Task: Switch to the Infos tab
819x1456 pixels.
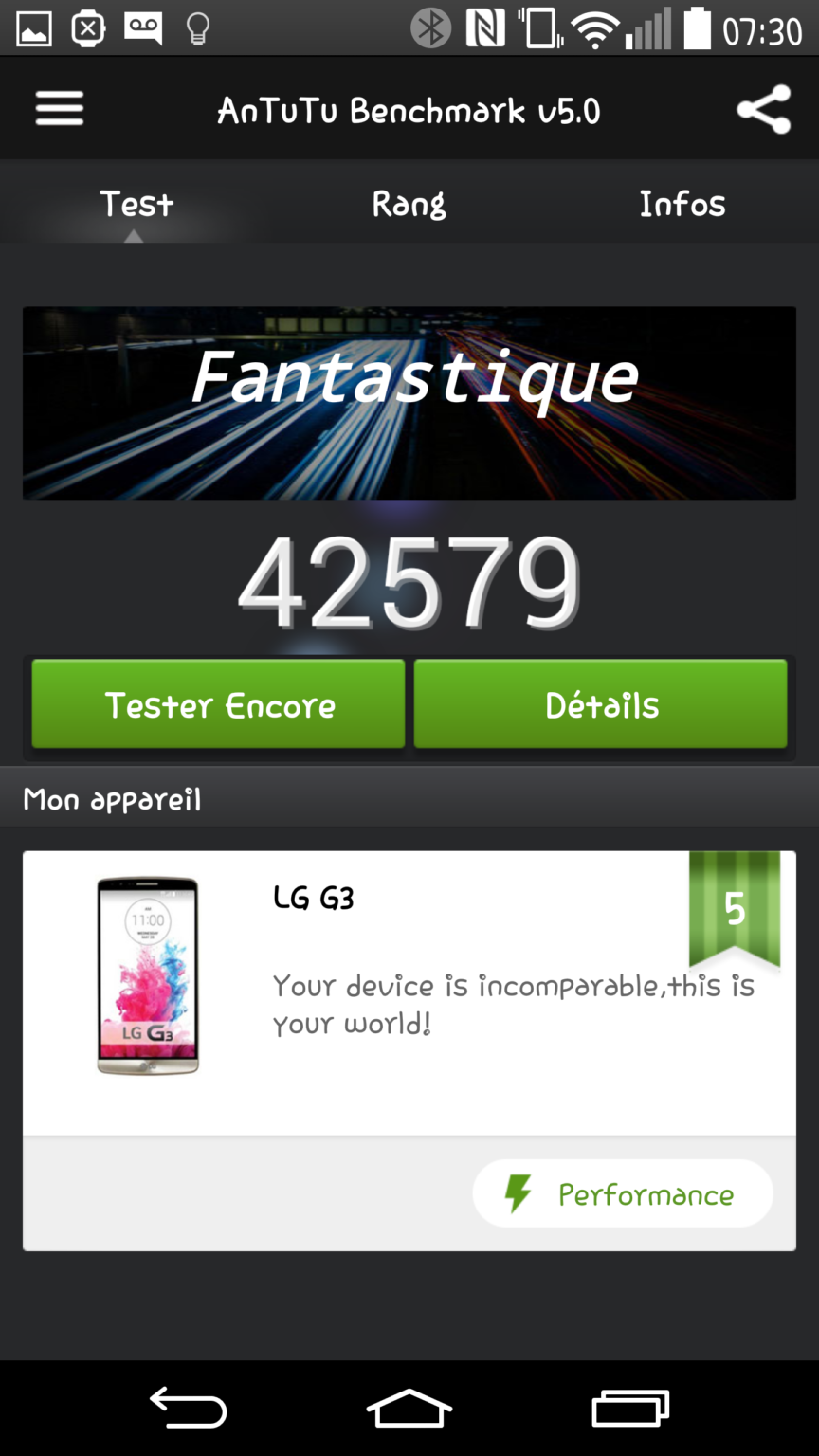Action: pyautogui.click(x=682, y=204)
